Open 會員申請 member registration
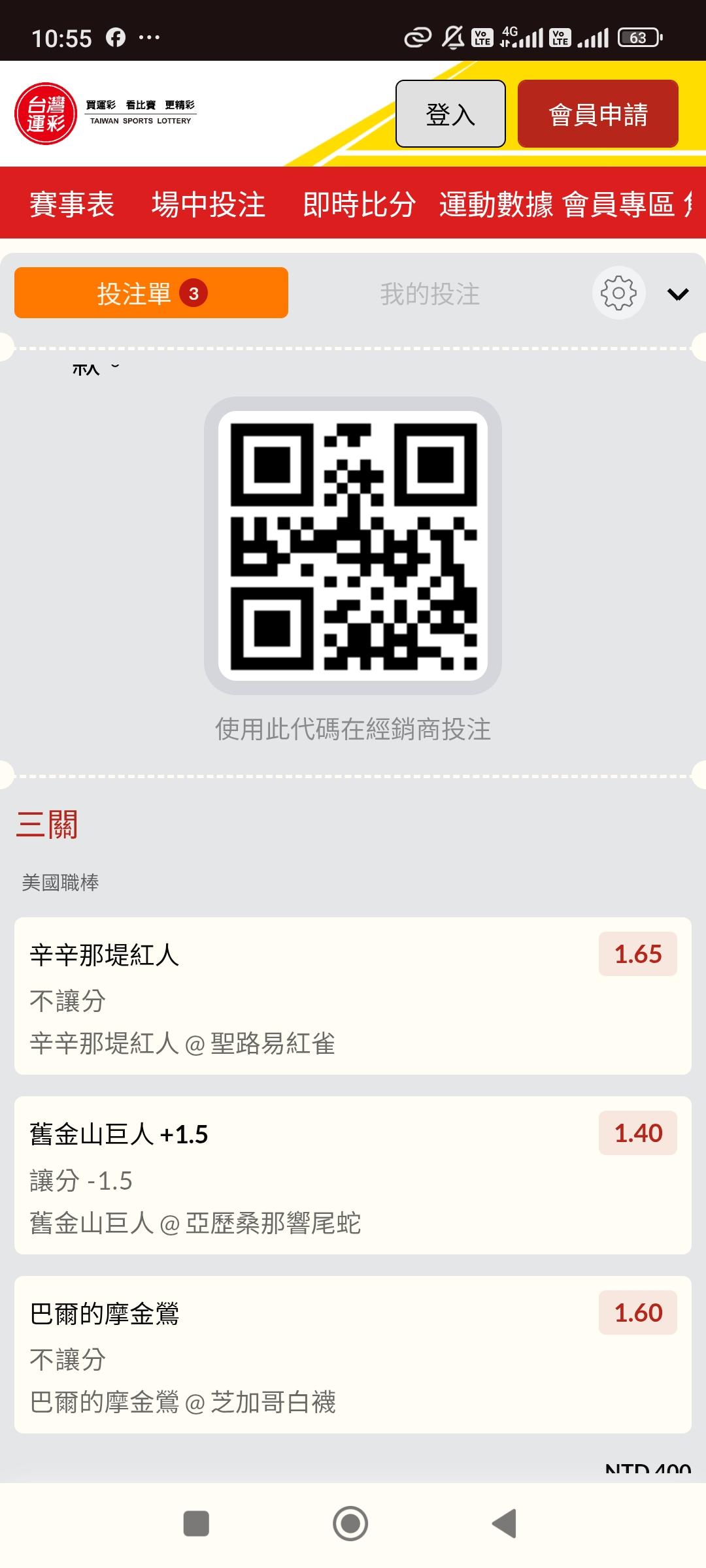 pos(597,114)
